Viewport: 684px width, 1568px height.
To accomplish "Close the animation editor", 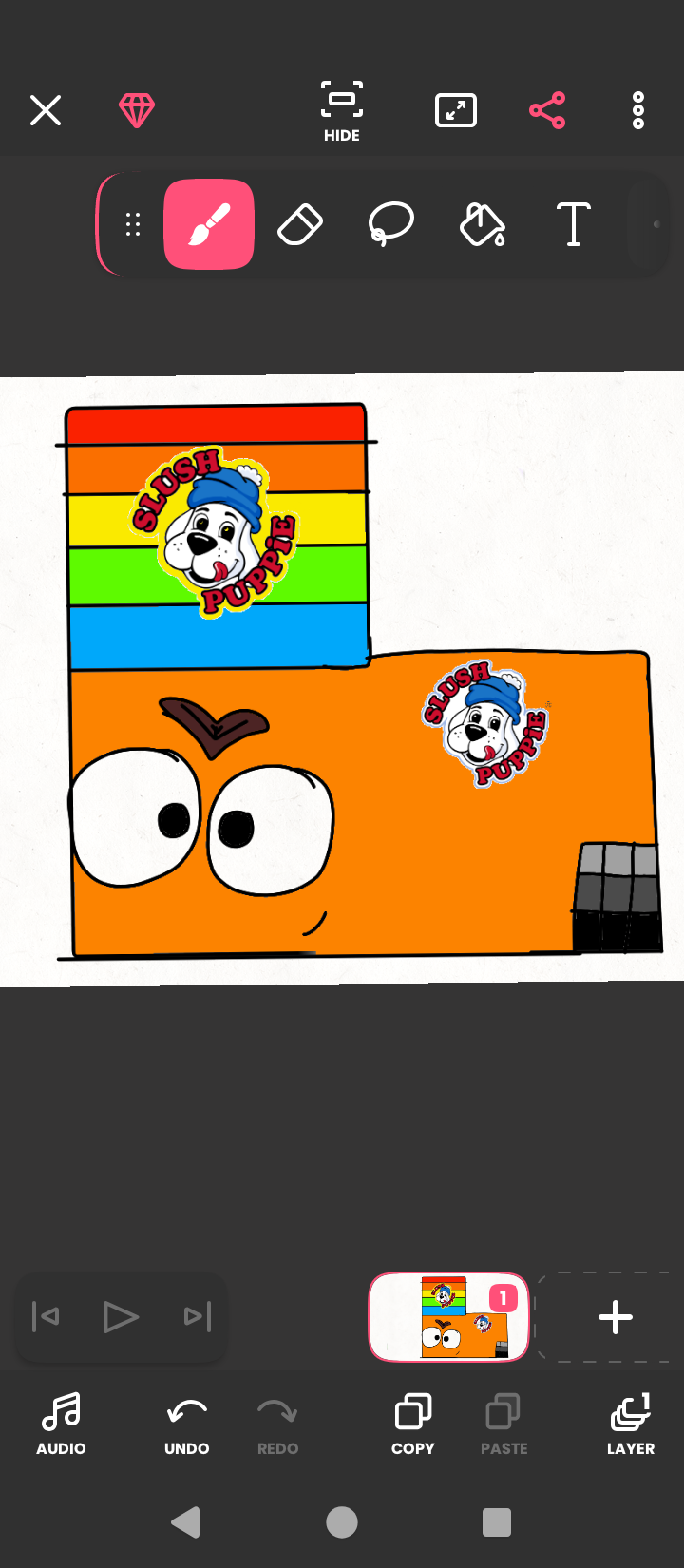I will (x=46, y=110).
